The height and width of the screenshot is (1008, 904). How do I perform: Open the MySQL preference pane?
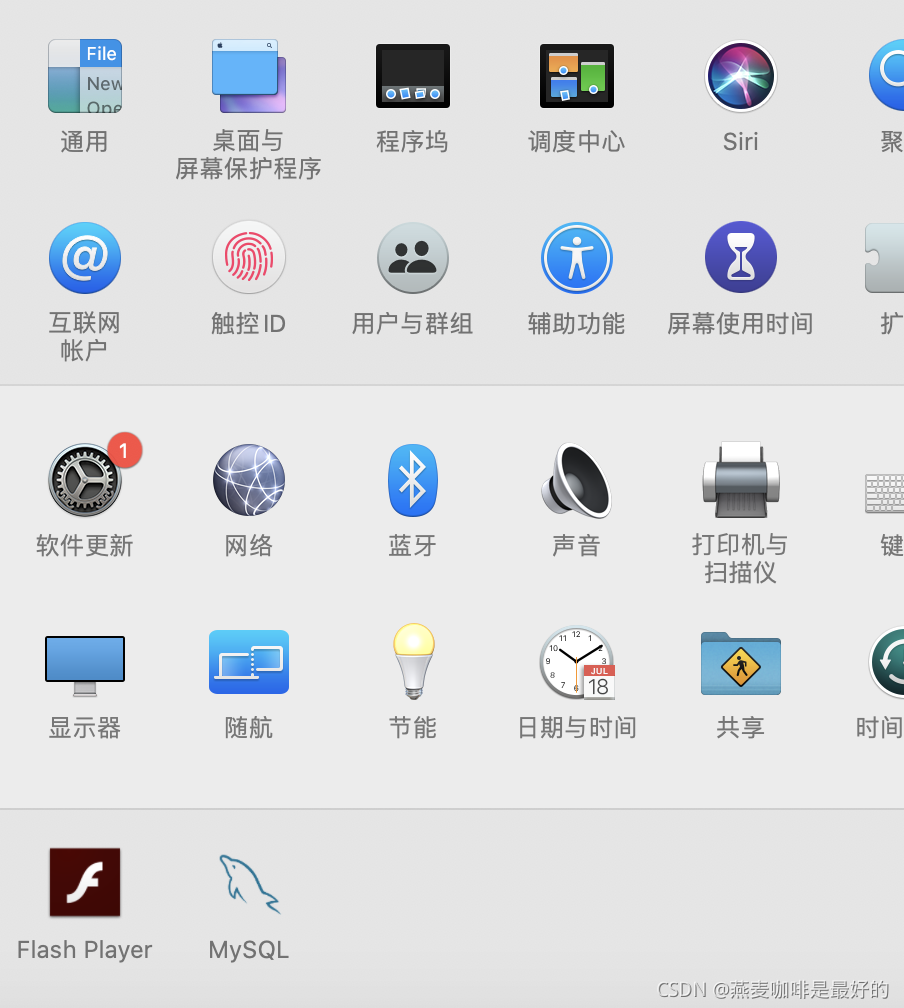click(x=248, y=882)
